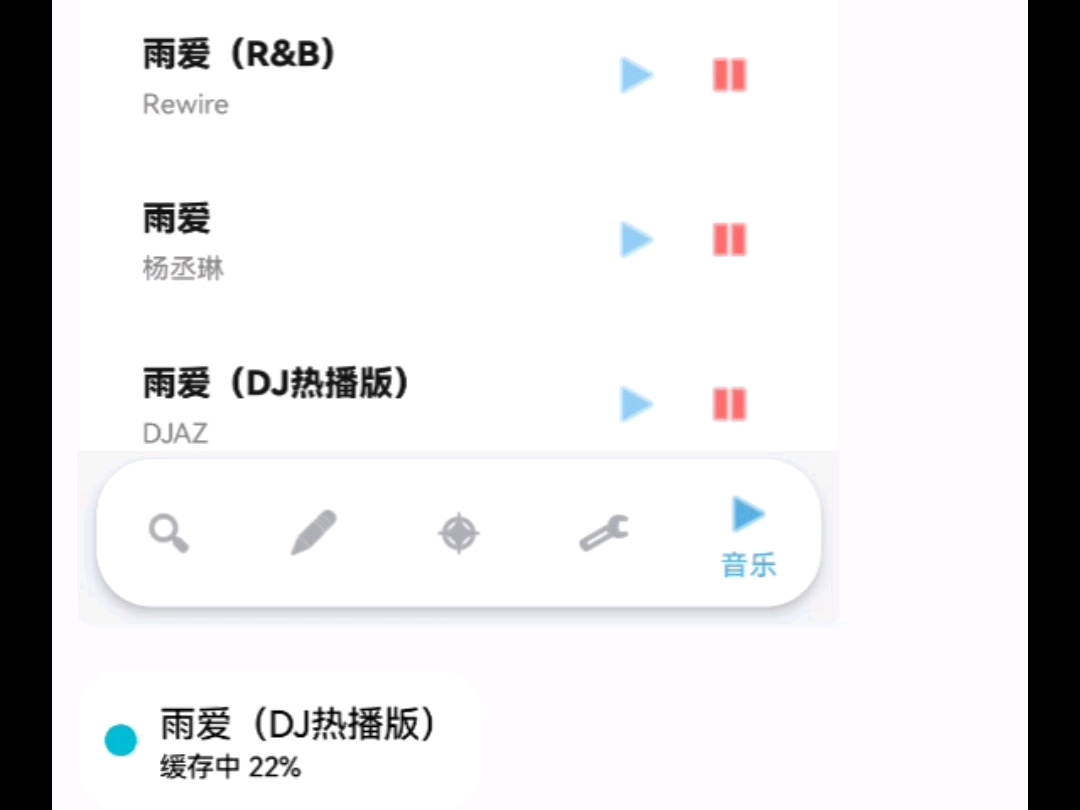Pause 雨爱（R&B）by Rewire

coord(729,75)
